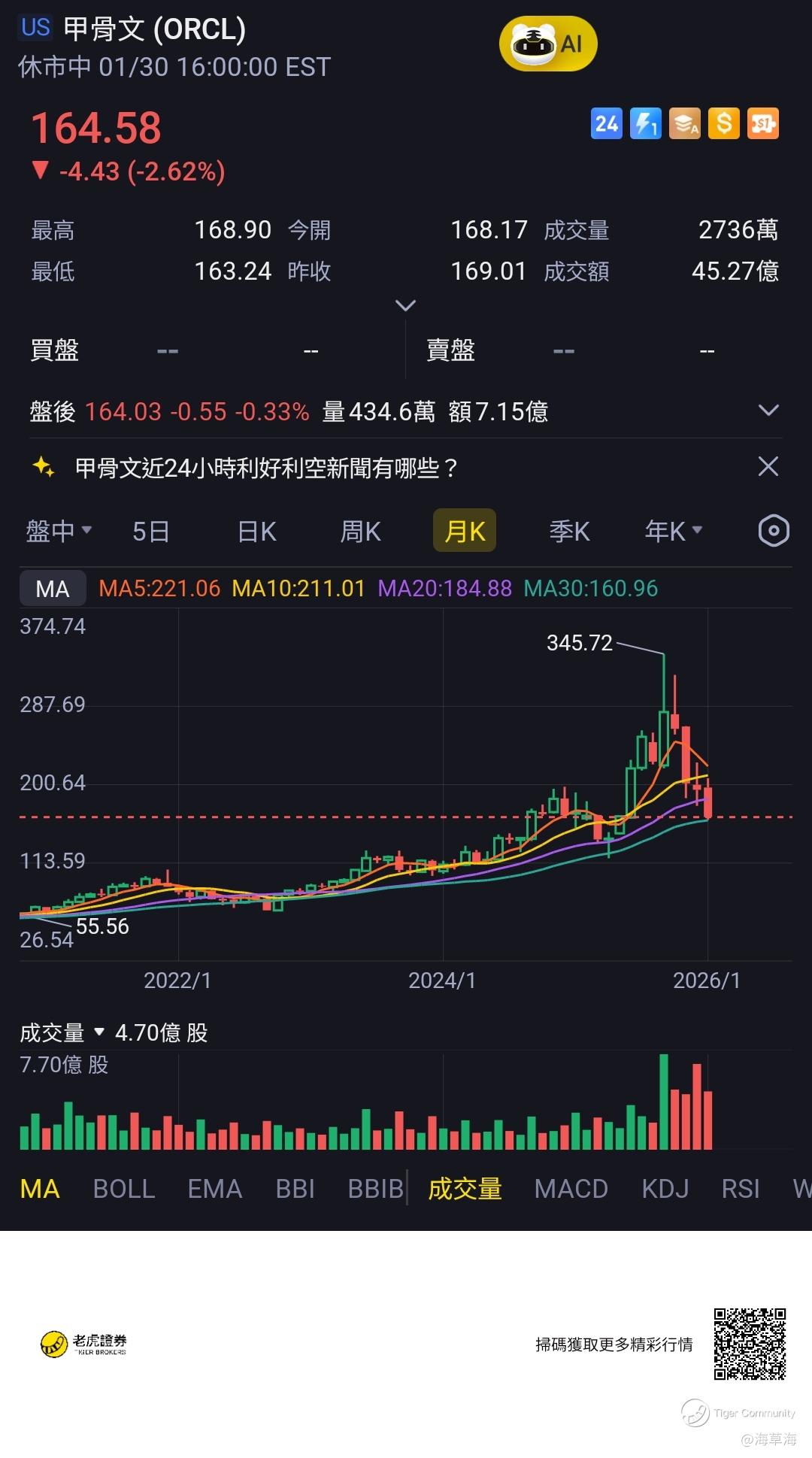The image size is (812, 1458).
Task: Select the BOLL indicator
Action: (x=124, y=1189)
